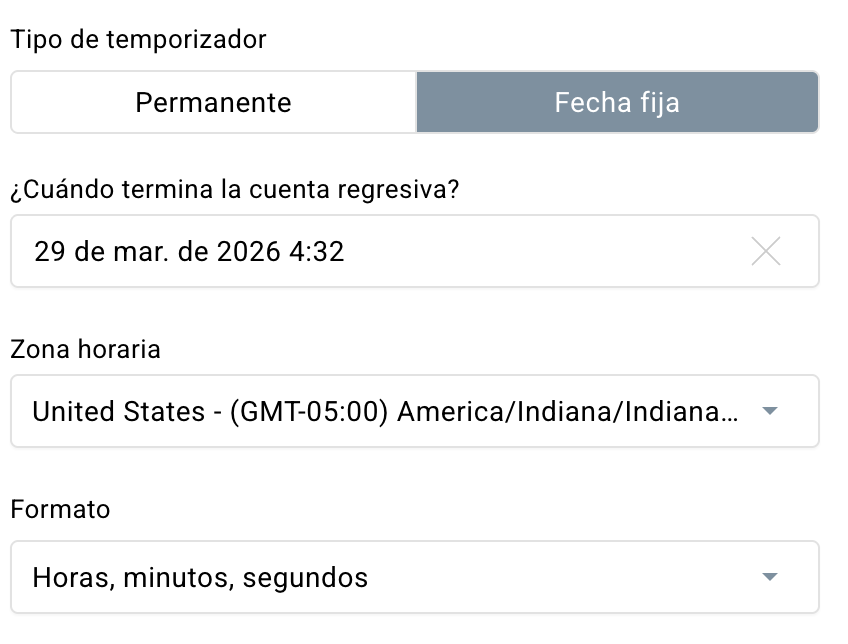The image size is (848, 644).
Task: Select the Fecha fija timer type
Action: [x=617, y=102]
